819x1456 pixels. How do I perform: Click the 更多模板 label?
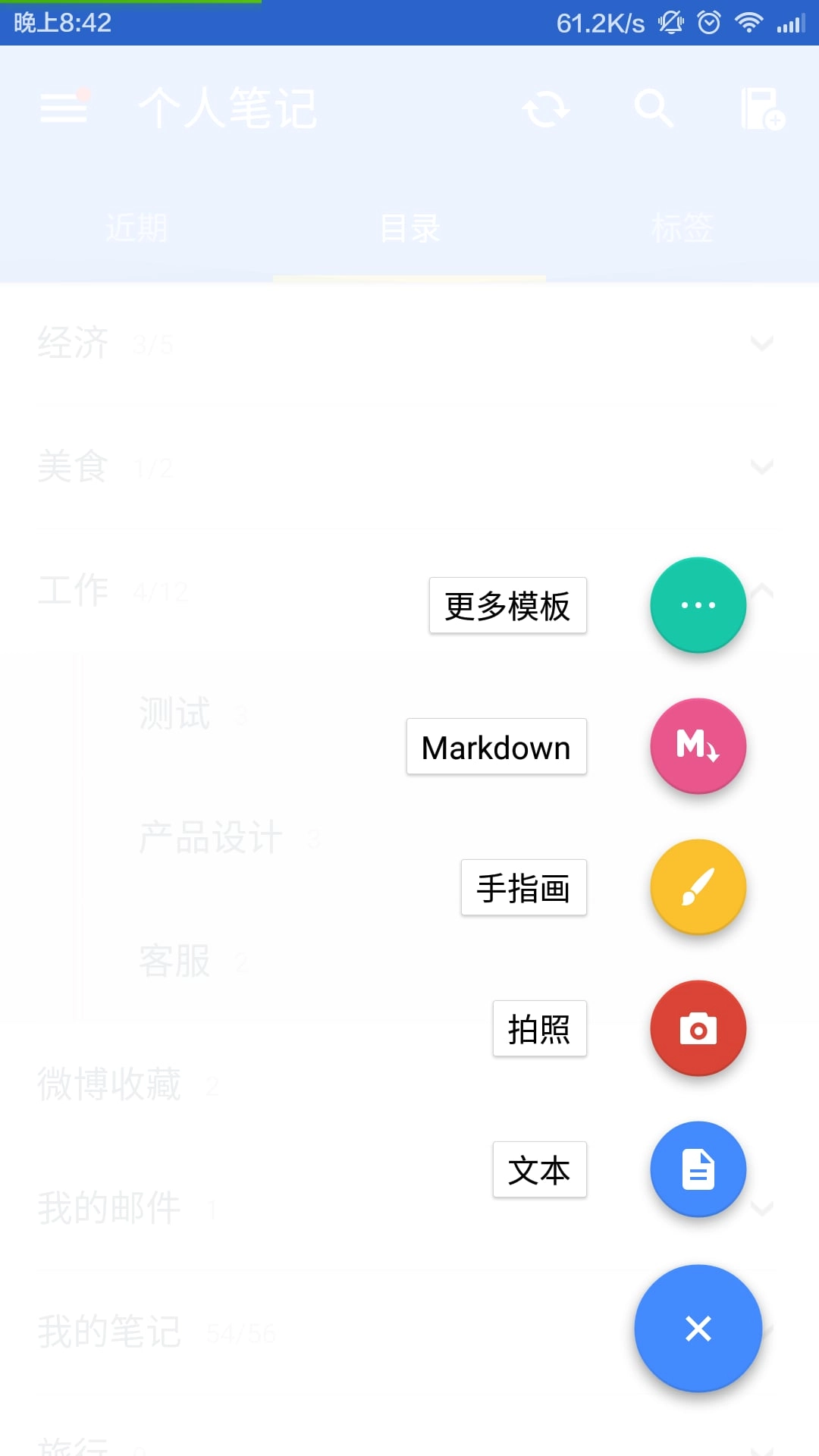tap(507, 605)
